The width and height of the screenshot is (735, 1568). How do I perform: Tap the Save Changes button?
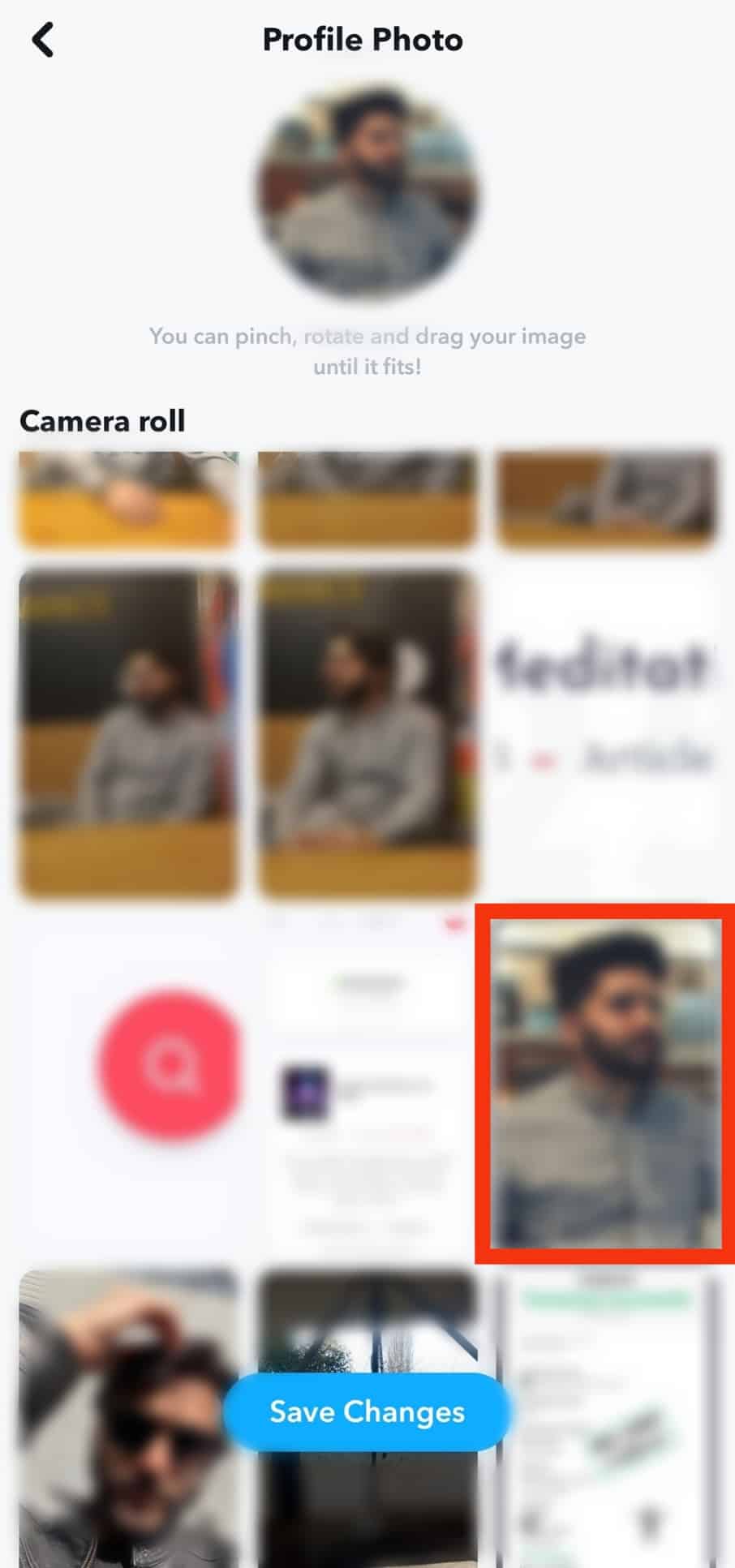click(367, 1411)
